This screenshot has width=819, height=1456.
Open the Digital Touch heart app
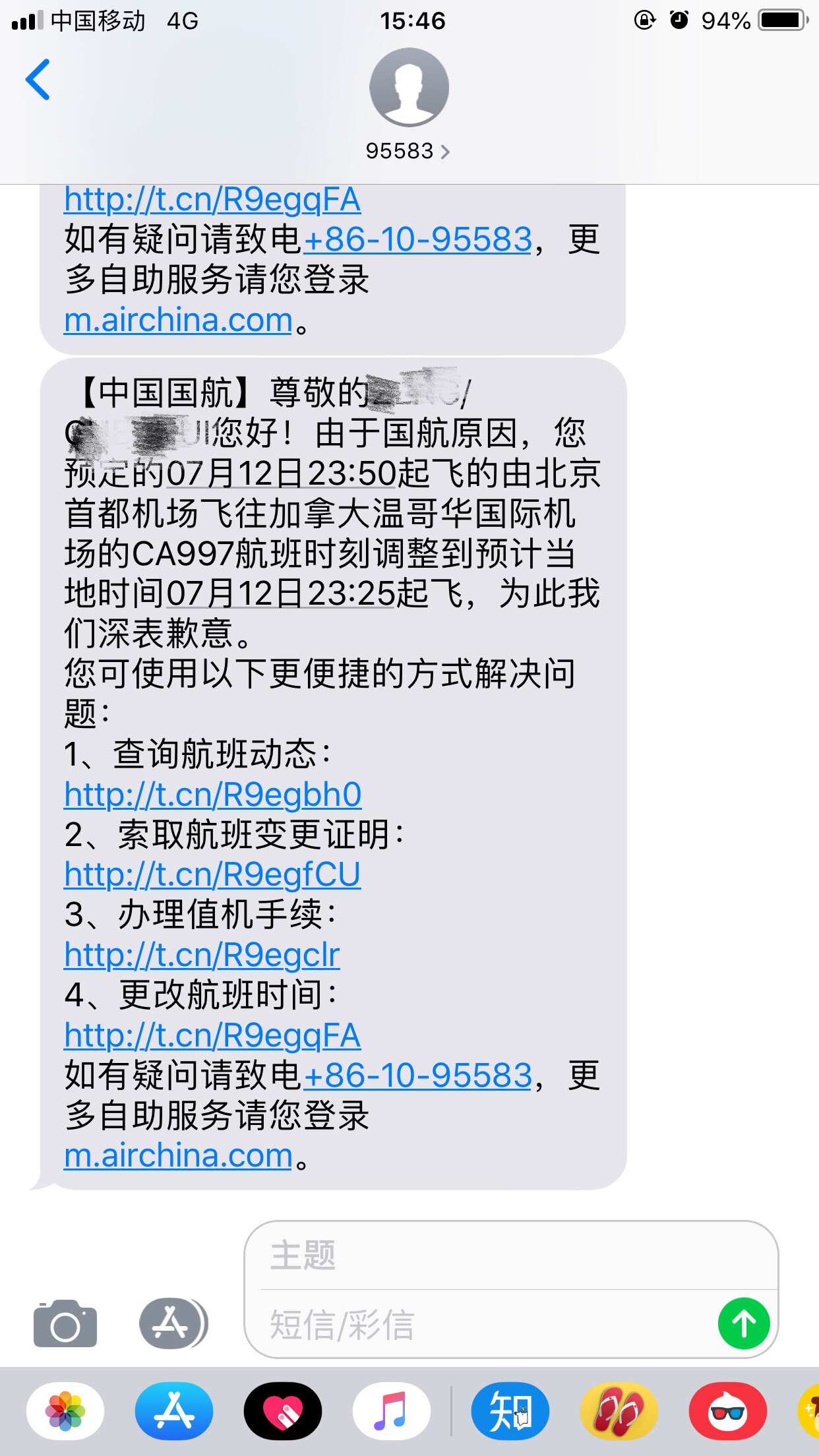tap(283, 1411)
